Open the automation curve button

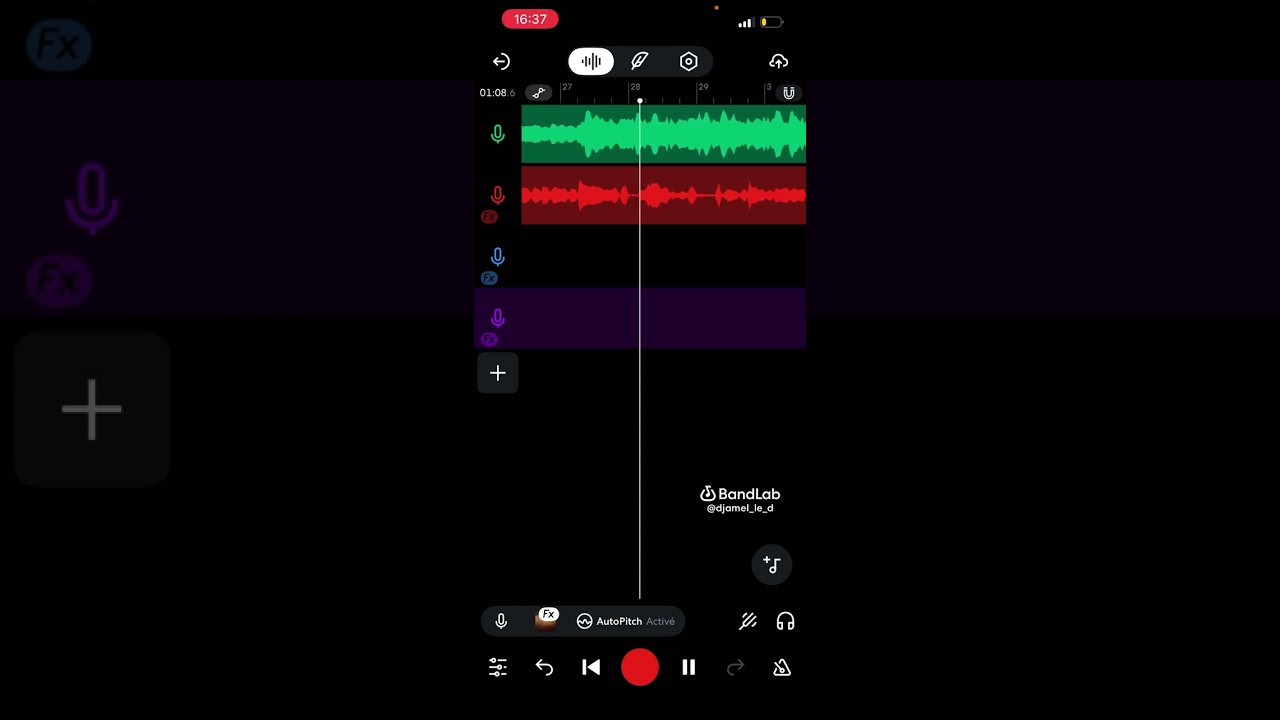tap(539, 93)
